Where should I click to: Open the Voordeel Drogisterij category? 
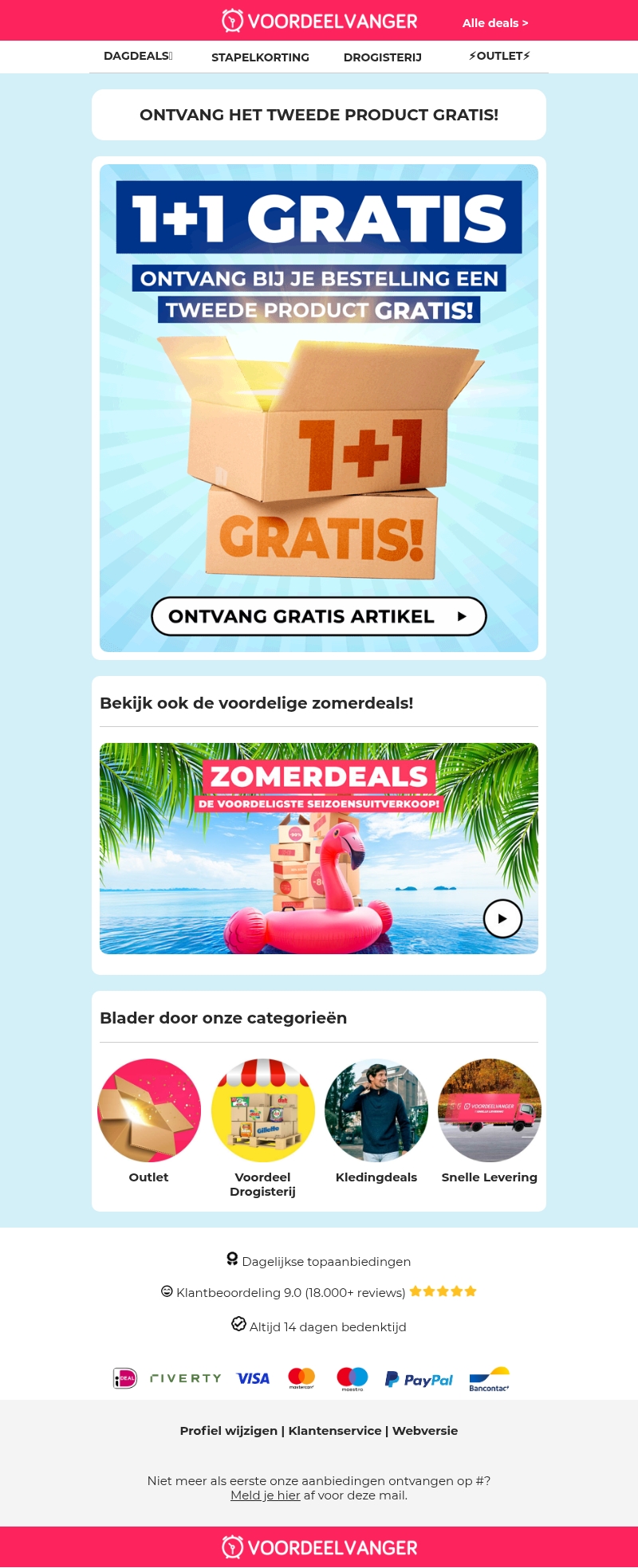262,1110
